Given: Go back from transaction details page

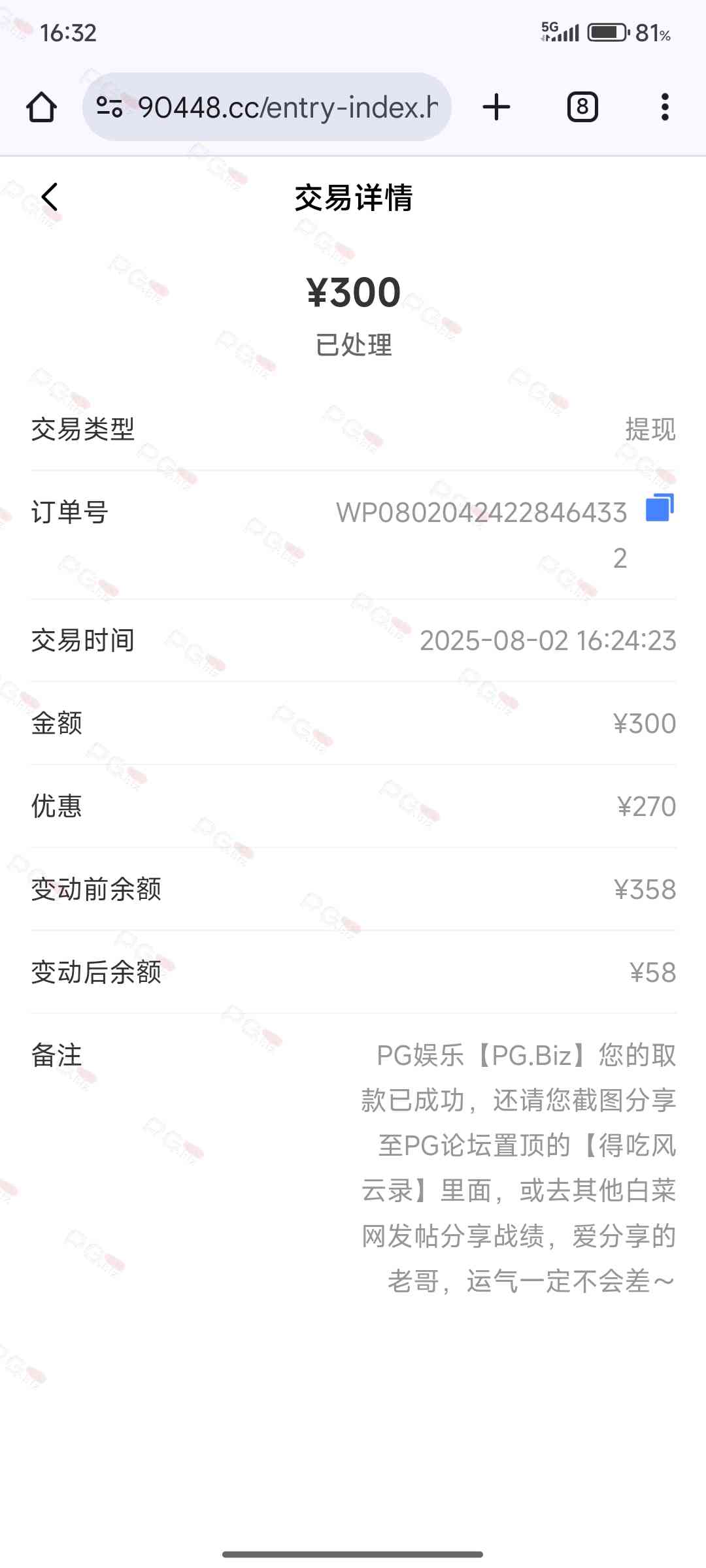Looking at the screenshot, I should 50,197.
